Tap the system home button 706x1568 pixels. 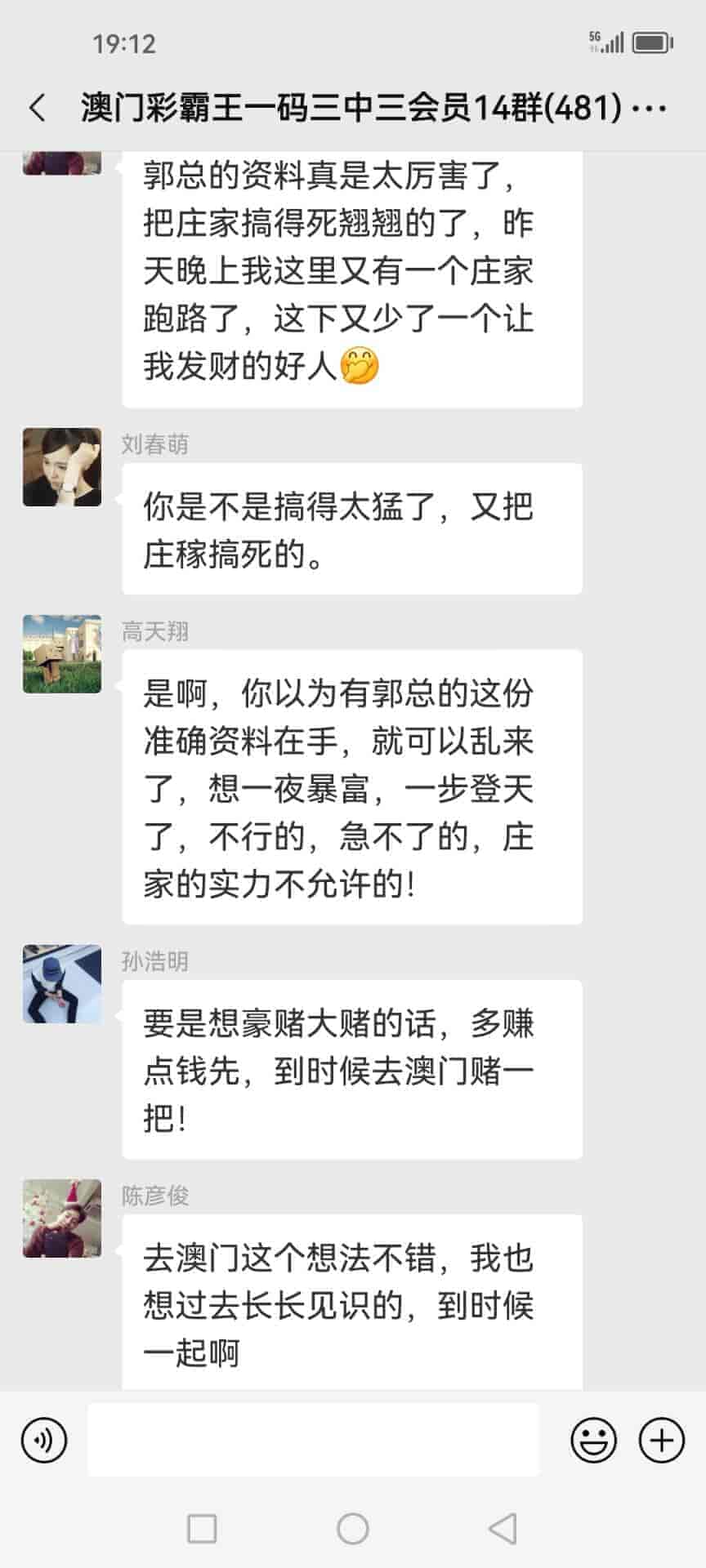point(353,1528)
